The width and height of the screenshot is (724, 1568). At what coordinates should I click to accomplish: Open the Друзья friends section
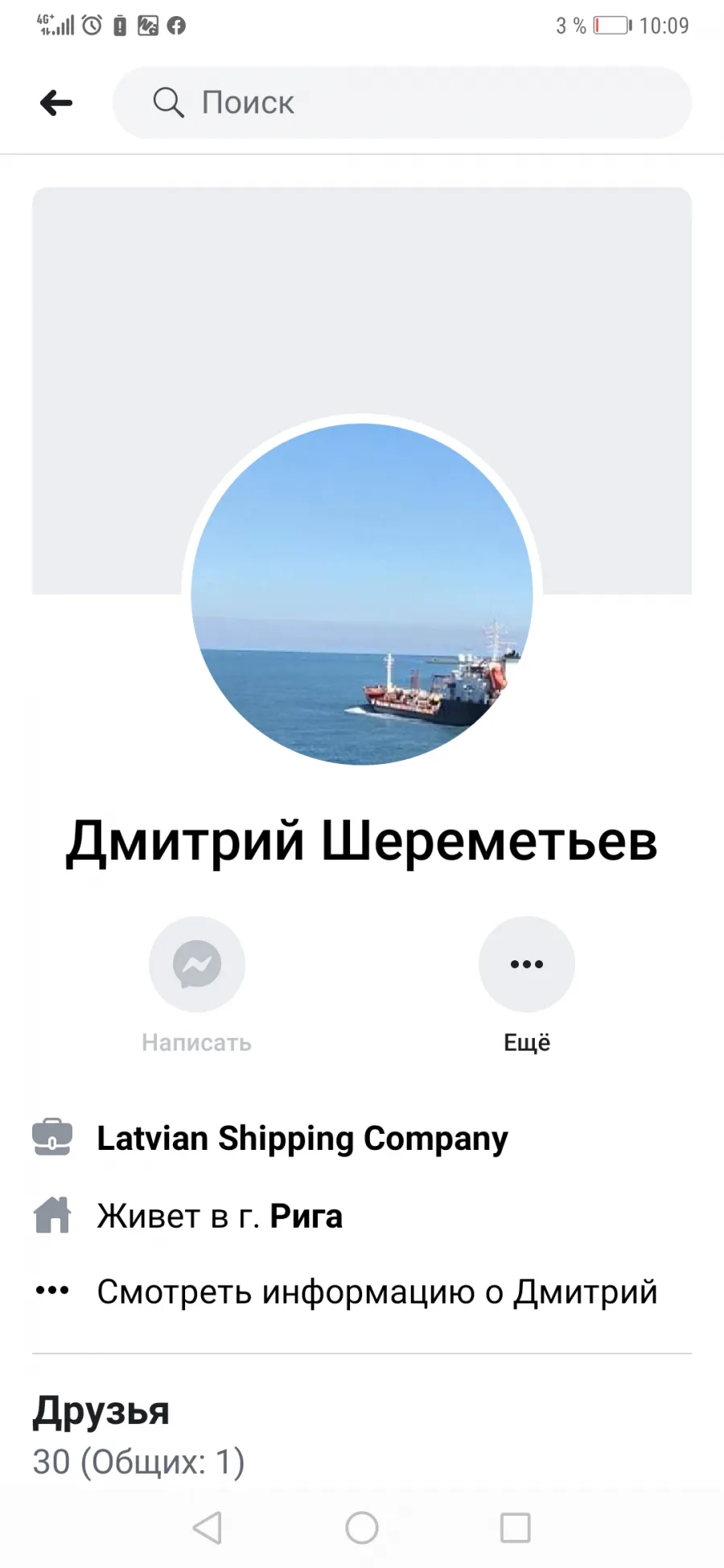click(101, 1411)
